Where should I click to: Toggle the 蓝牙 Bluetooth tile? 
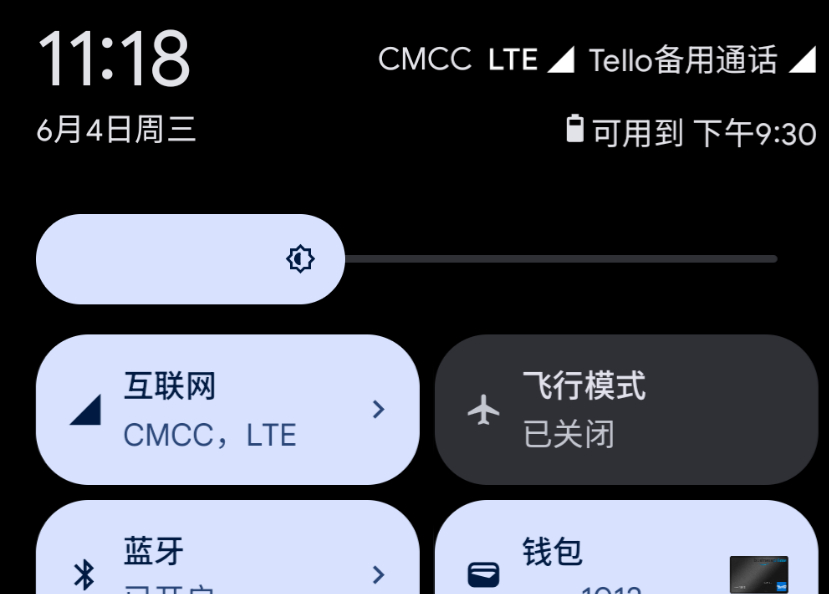[x=180, y=565]
